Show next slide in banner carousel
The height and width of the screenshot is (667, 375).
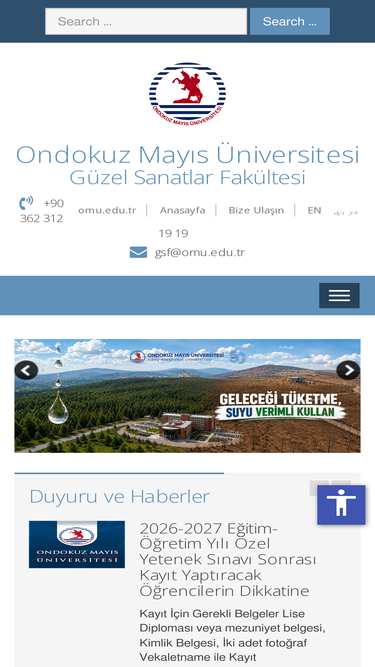(x=348, y=371)
